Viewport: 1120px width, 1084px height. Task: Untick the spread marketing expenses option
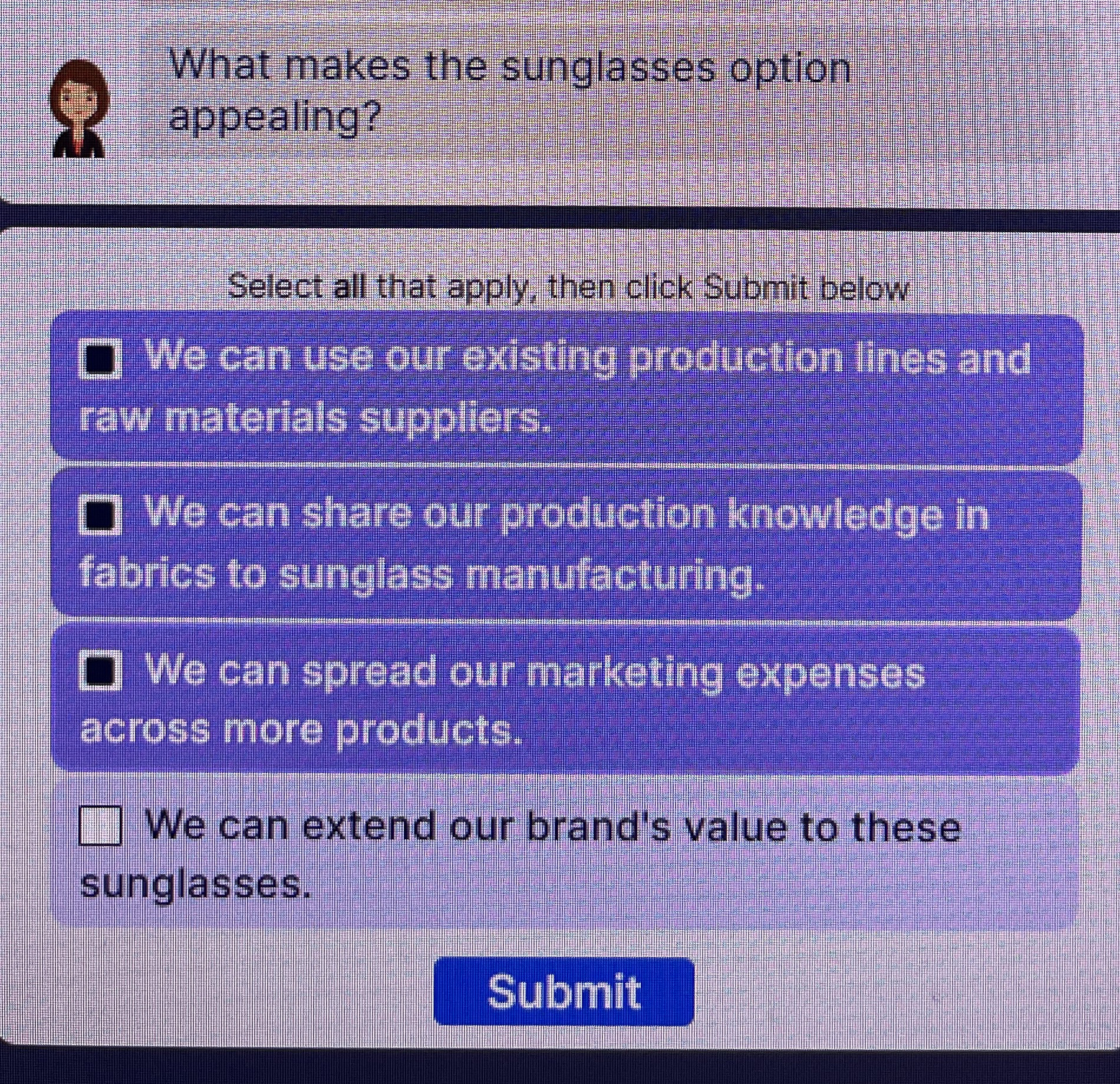(100, 670)
